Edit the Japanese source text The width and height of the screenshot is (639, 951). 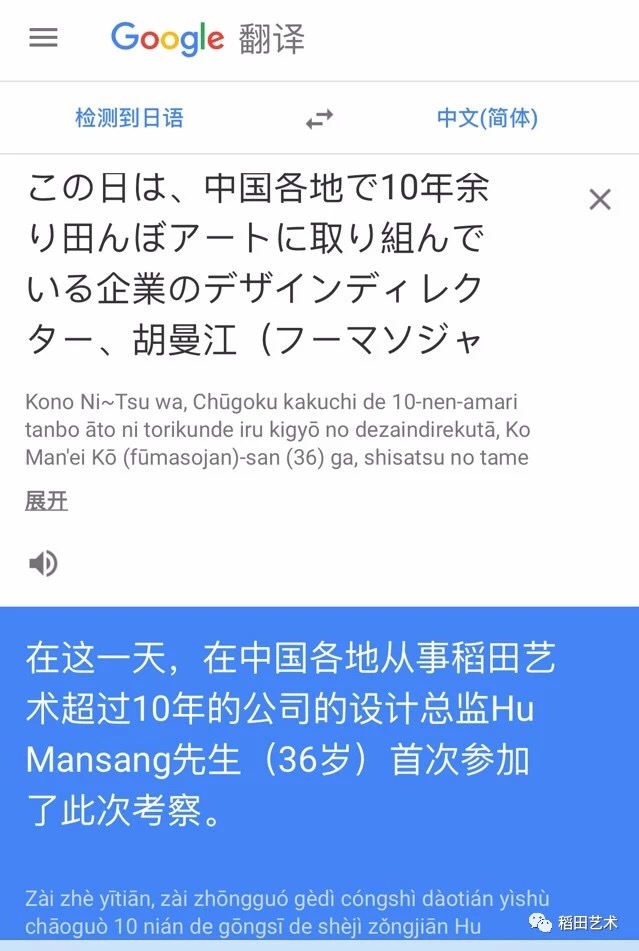(x=260, y=265)
